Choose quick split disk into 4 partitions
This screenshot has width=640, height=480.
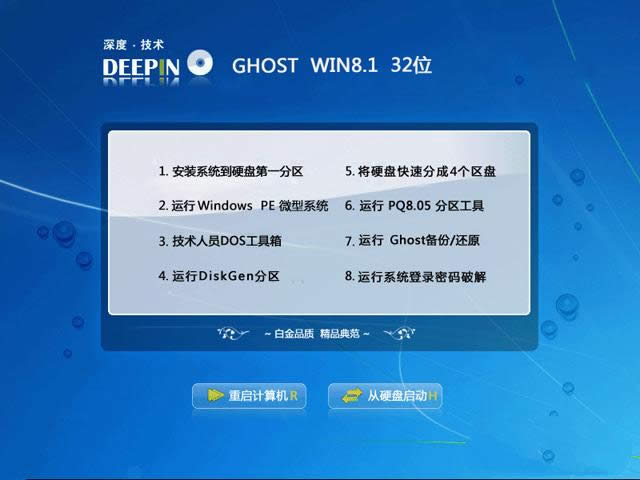click(x=420, y=171)
